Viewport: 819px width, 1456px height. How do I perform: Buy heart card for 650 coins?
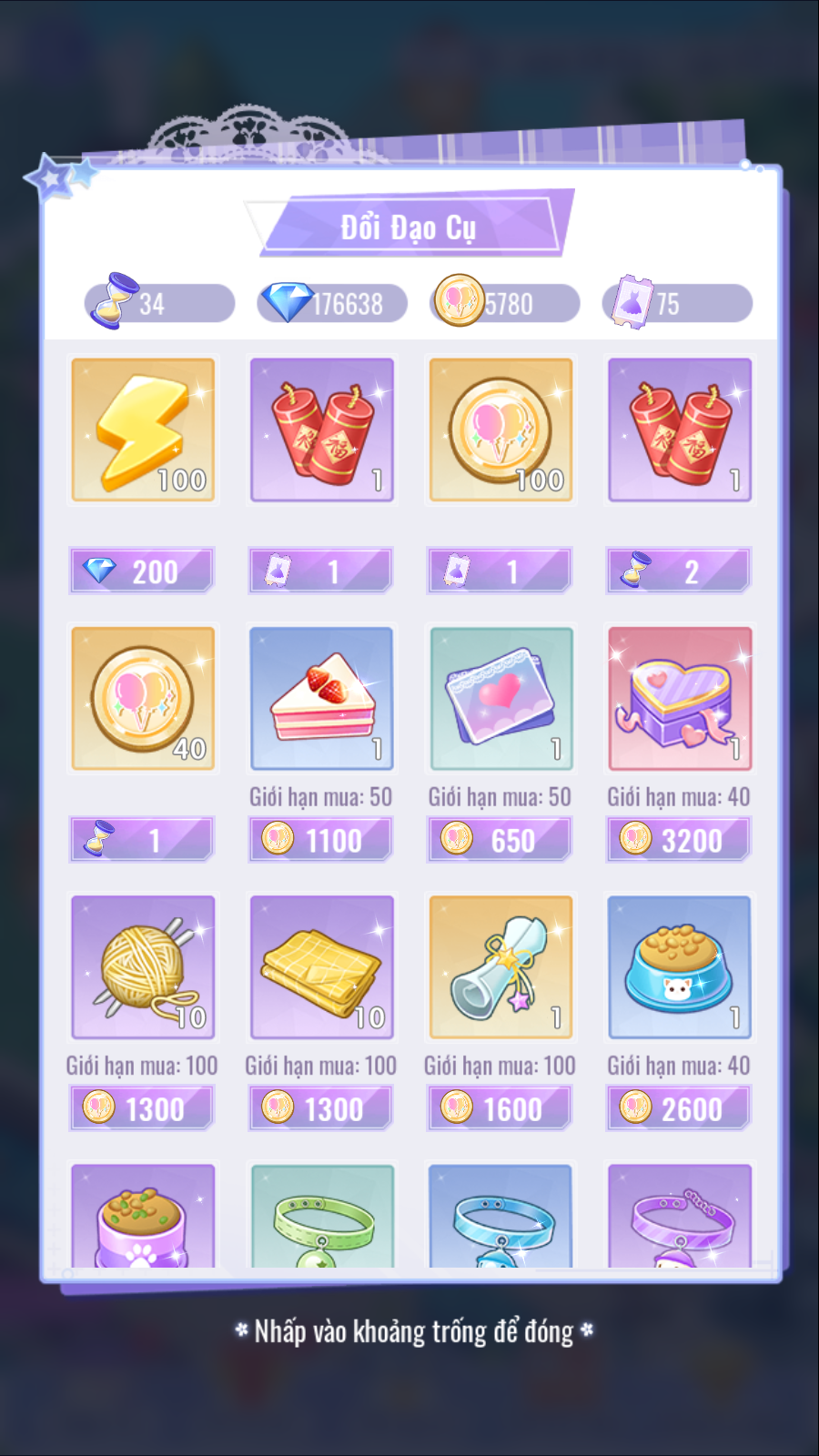(x=500, y=840)
